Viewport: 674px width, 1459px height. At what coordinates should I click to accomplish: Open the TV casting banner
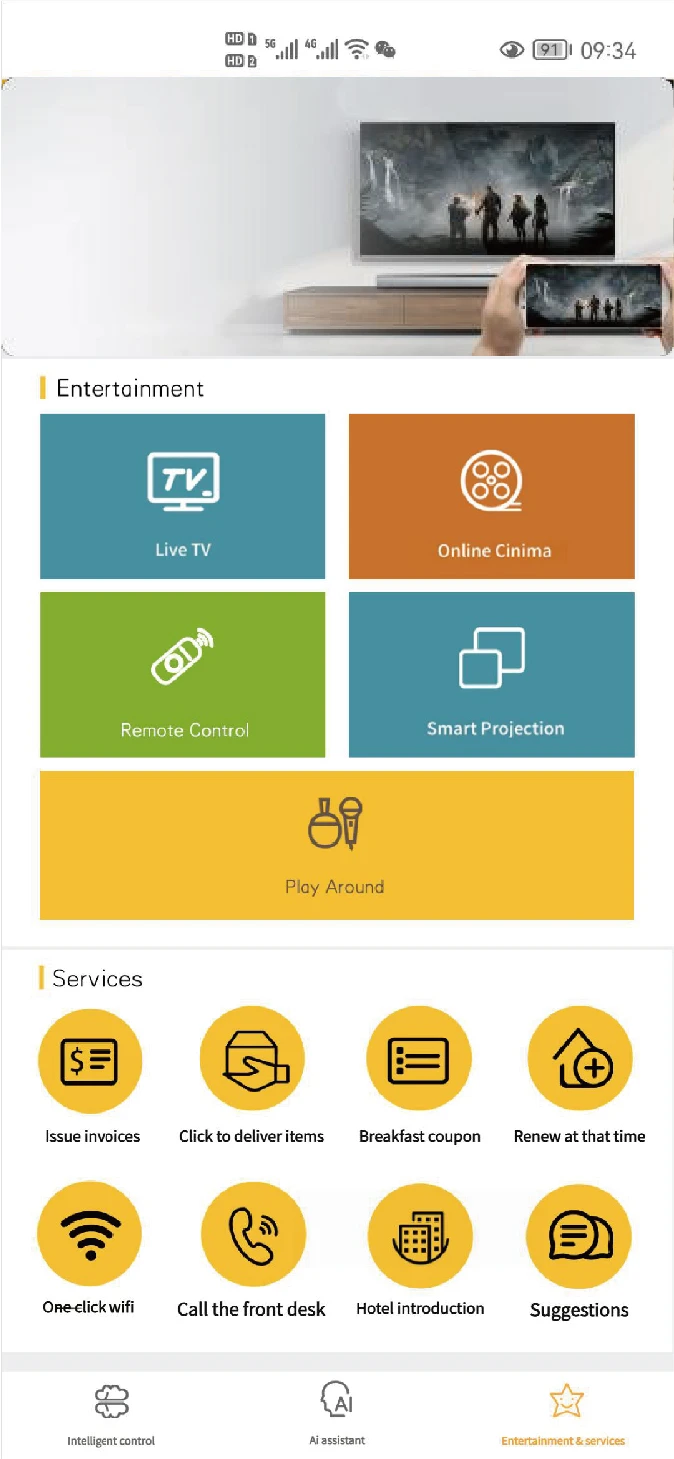337,217
